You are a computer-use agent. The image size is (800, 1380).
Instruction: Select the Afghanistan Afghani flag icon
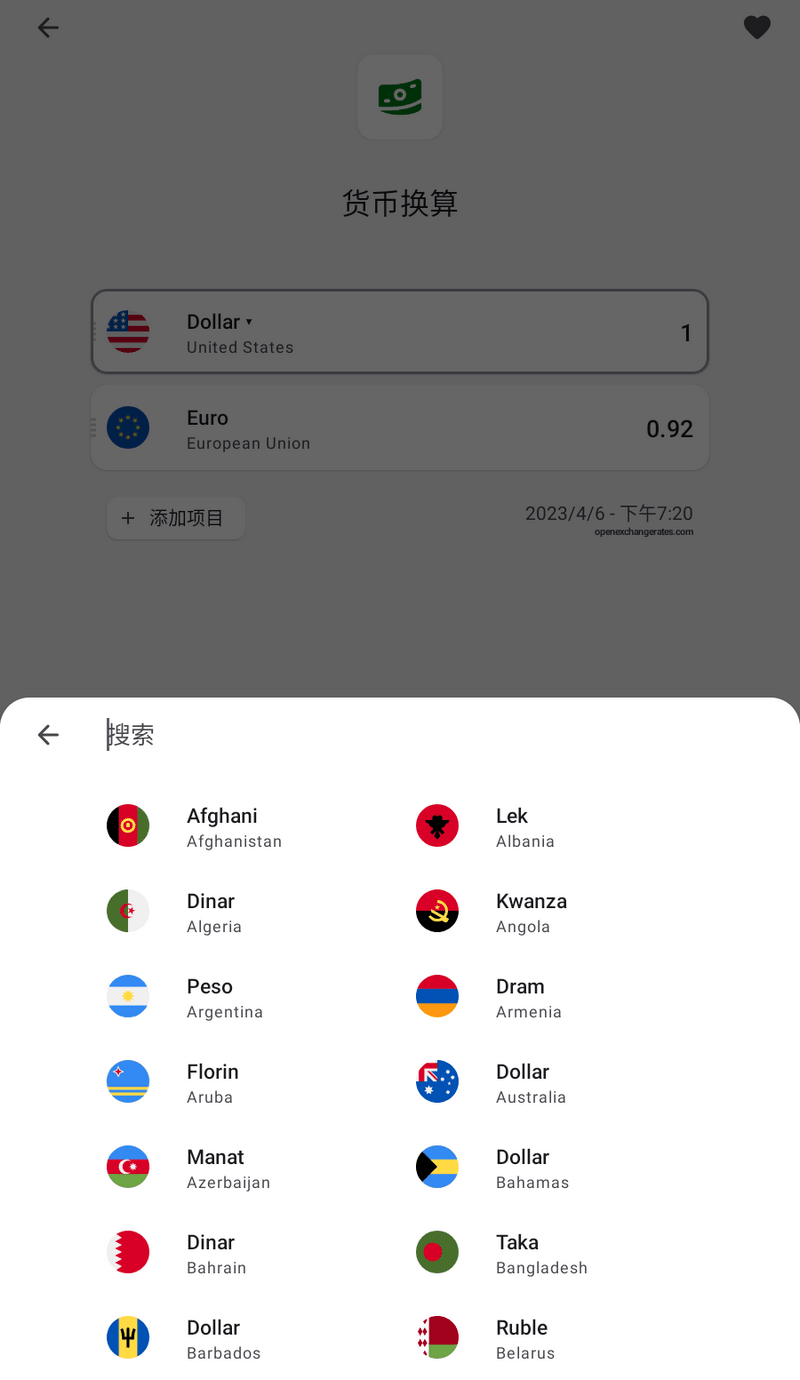127,825
